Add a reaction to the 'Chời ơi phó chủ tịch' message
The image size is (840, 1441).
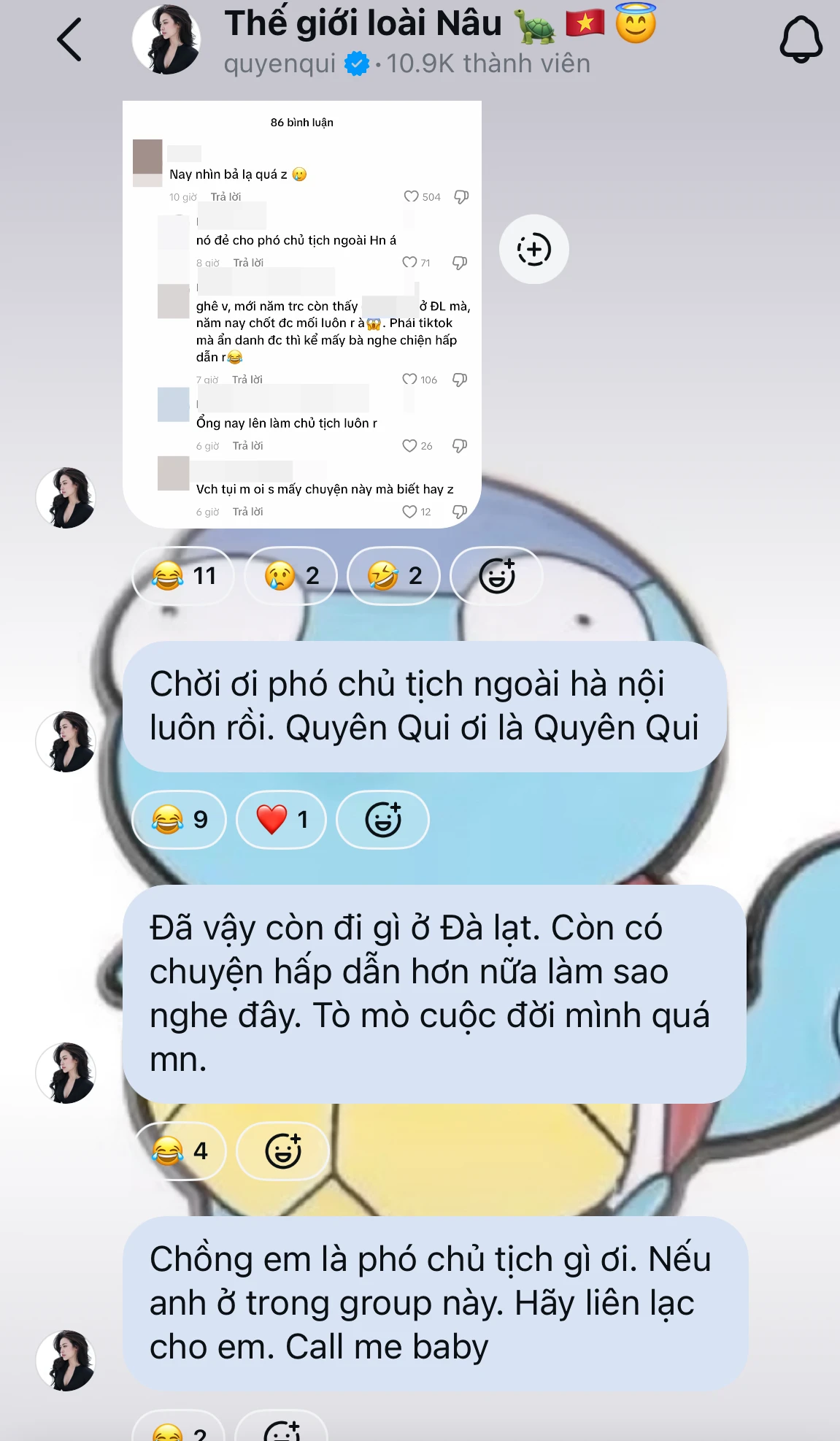point(382,820)
